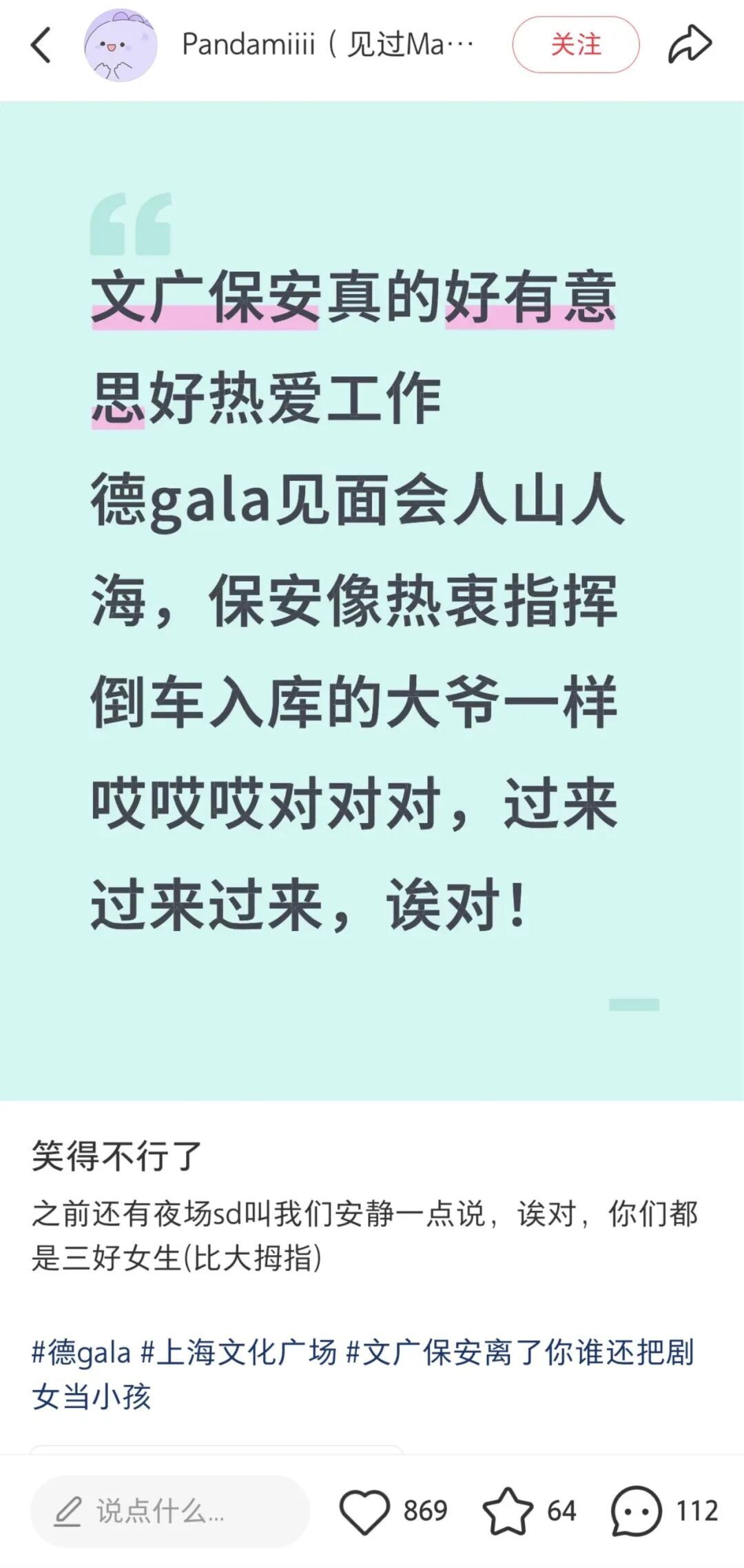The image size is (744, 1568).
Task: Open the quote image post
Action: (372, 600)
